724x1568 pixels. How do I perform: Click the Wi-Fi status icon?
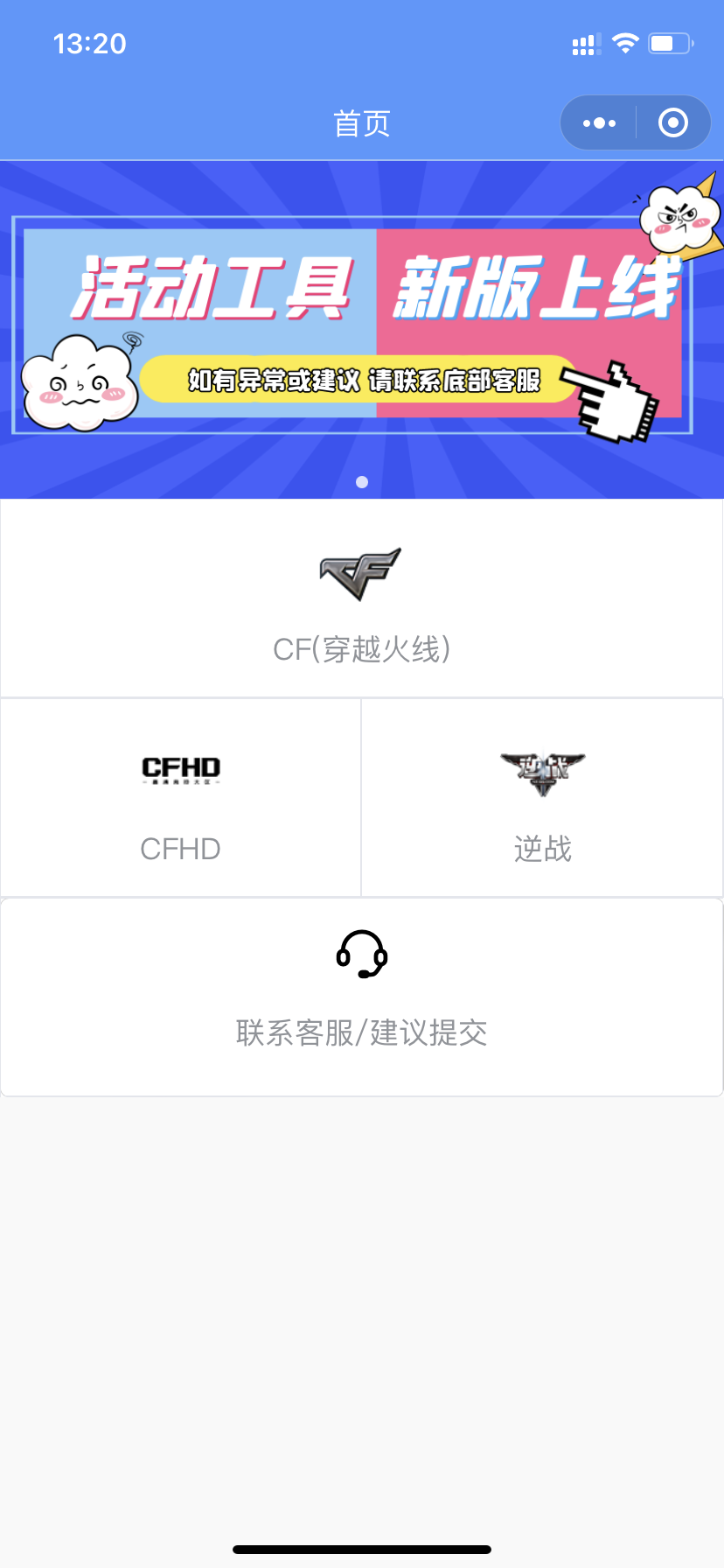pyautogui.click(x=626, y=43)
